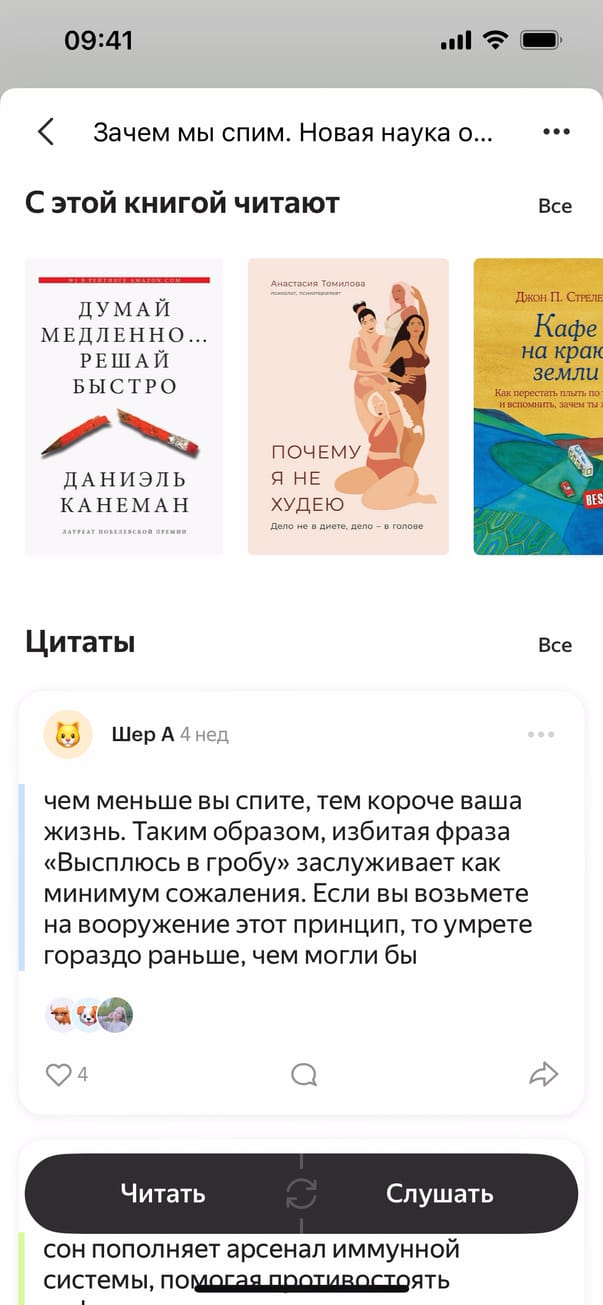
Task: Comment on Шер А's quote
Action: coord(304,1075)
